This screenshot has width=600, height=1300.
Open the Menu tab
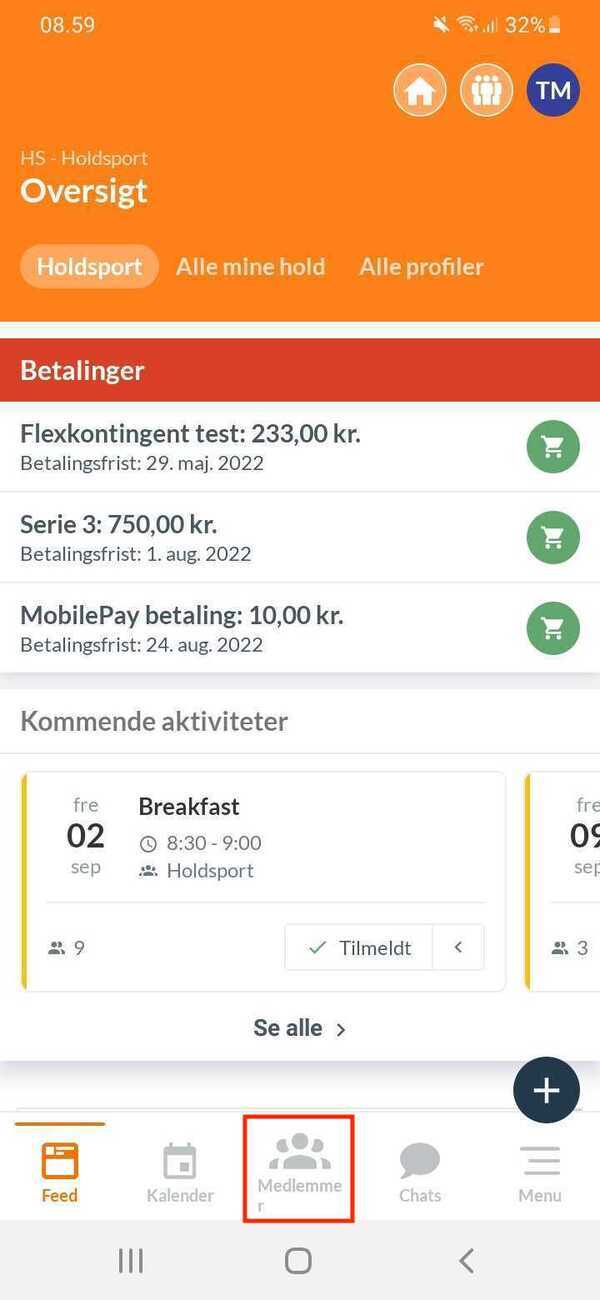point(540,1172)
